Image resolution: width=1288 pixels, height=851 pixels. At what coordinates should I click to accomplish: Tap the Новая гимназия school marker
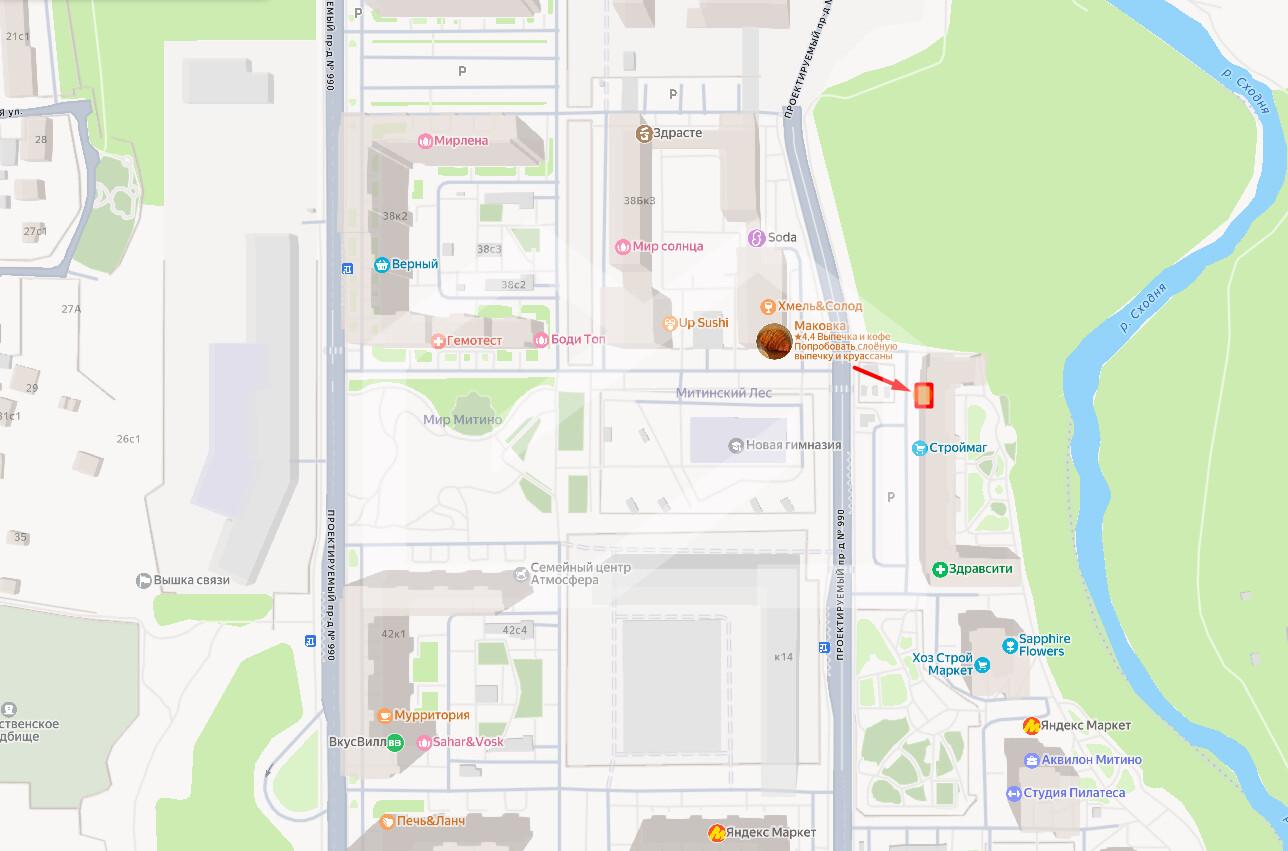tap(736, 445)
